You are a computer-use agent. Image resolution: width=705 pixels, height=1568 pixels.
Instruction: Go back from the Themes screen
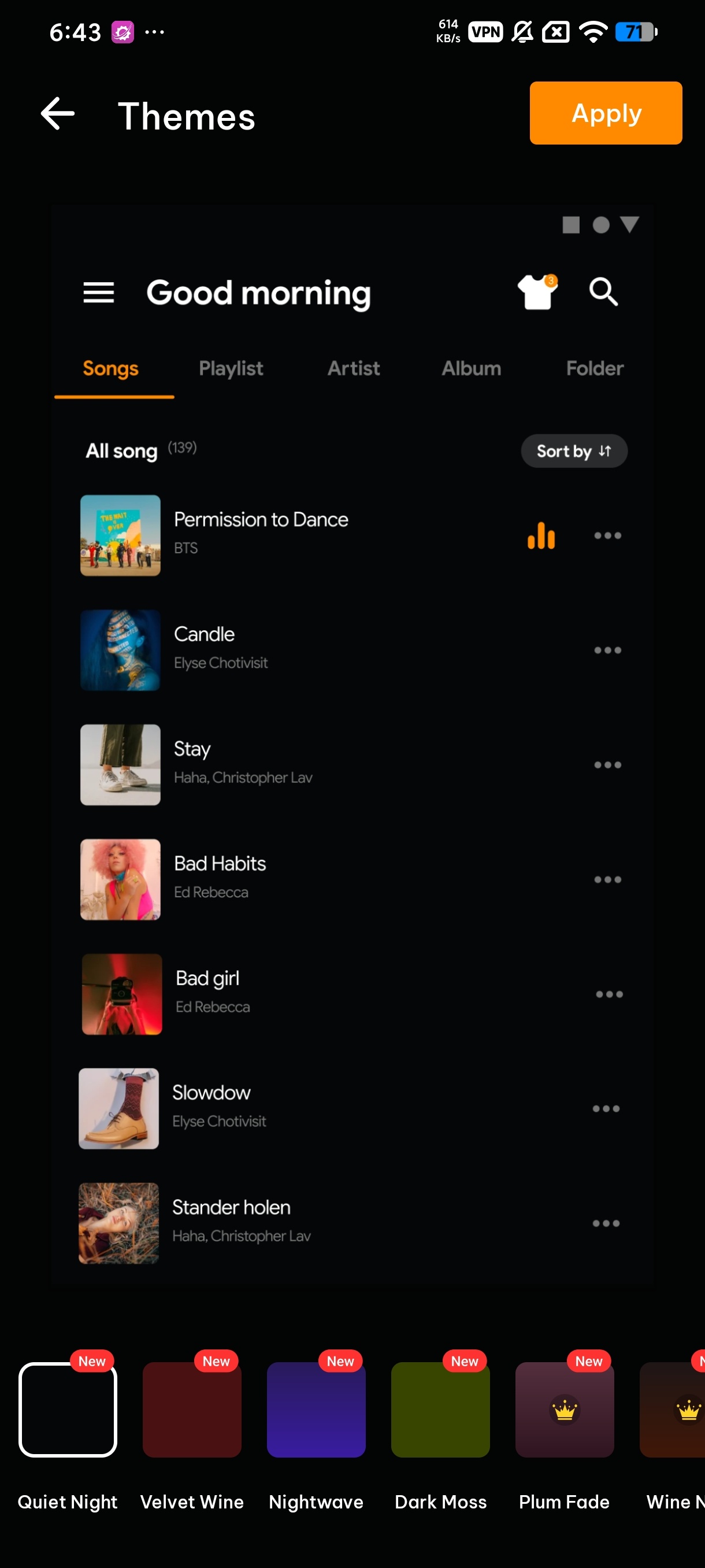[58, 114]
